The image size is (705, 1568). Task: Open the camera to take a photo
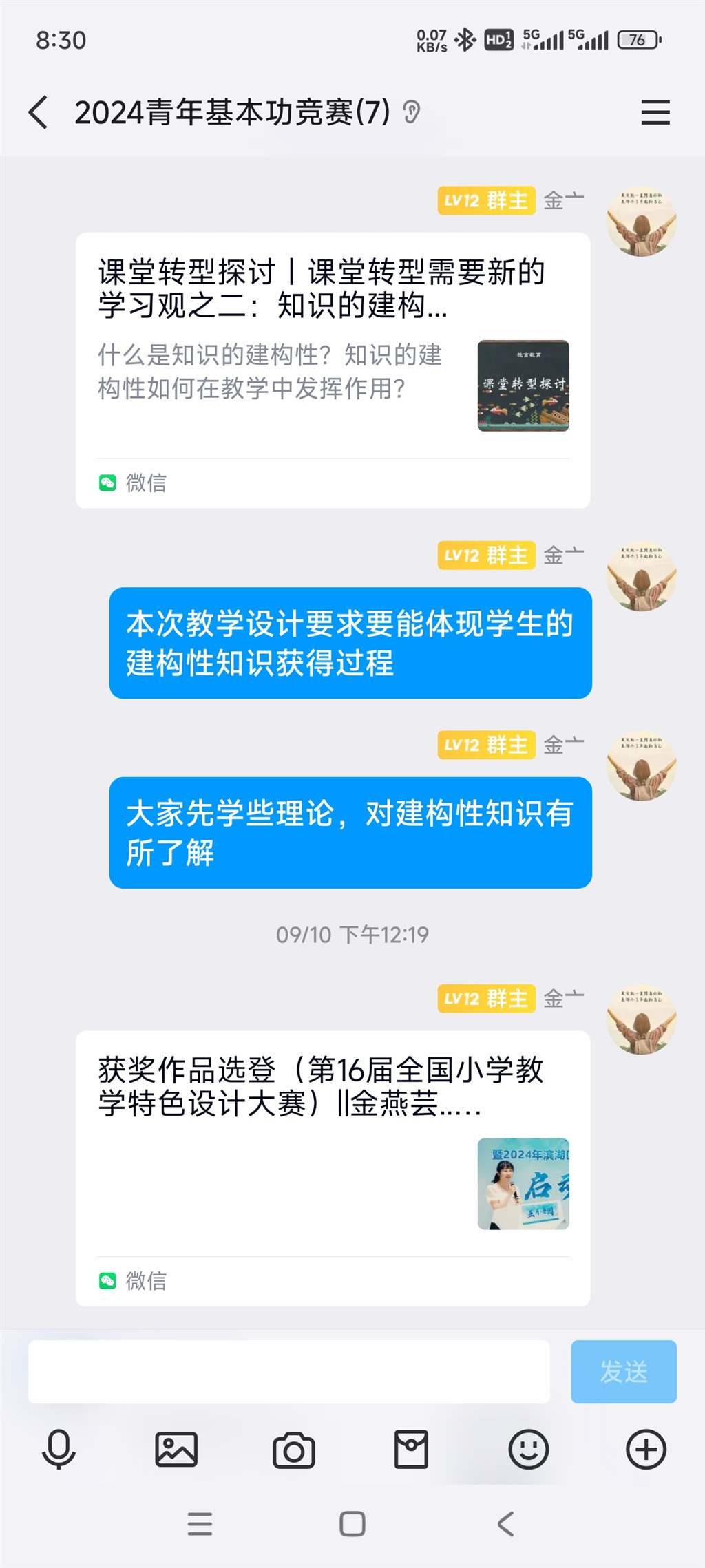294,1450
